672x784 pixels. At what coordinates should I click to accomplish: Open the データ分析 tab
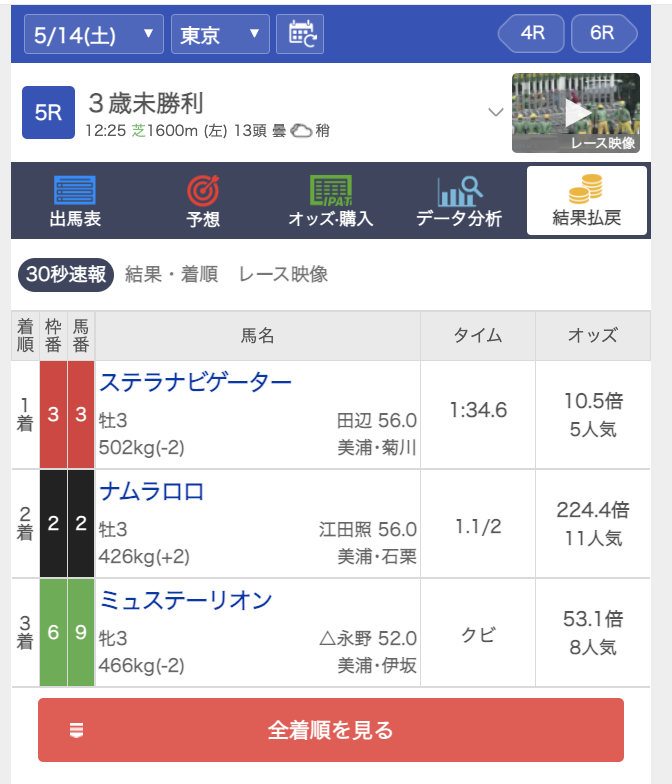pyautogui.click(x=459, y=201)
